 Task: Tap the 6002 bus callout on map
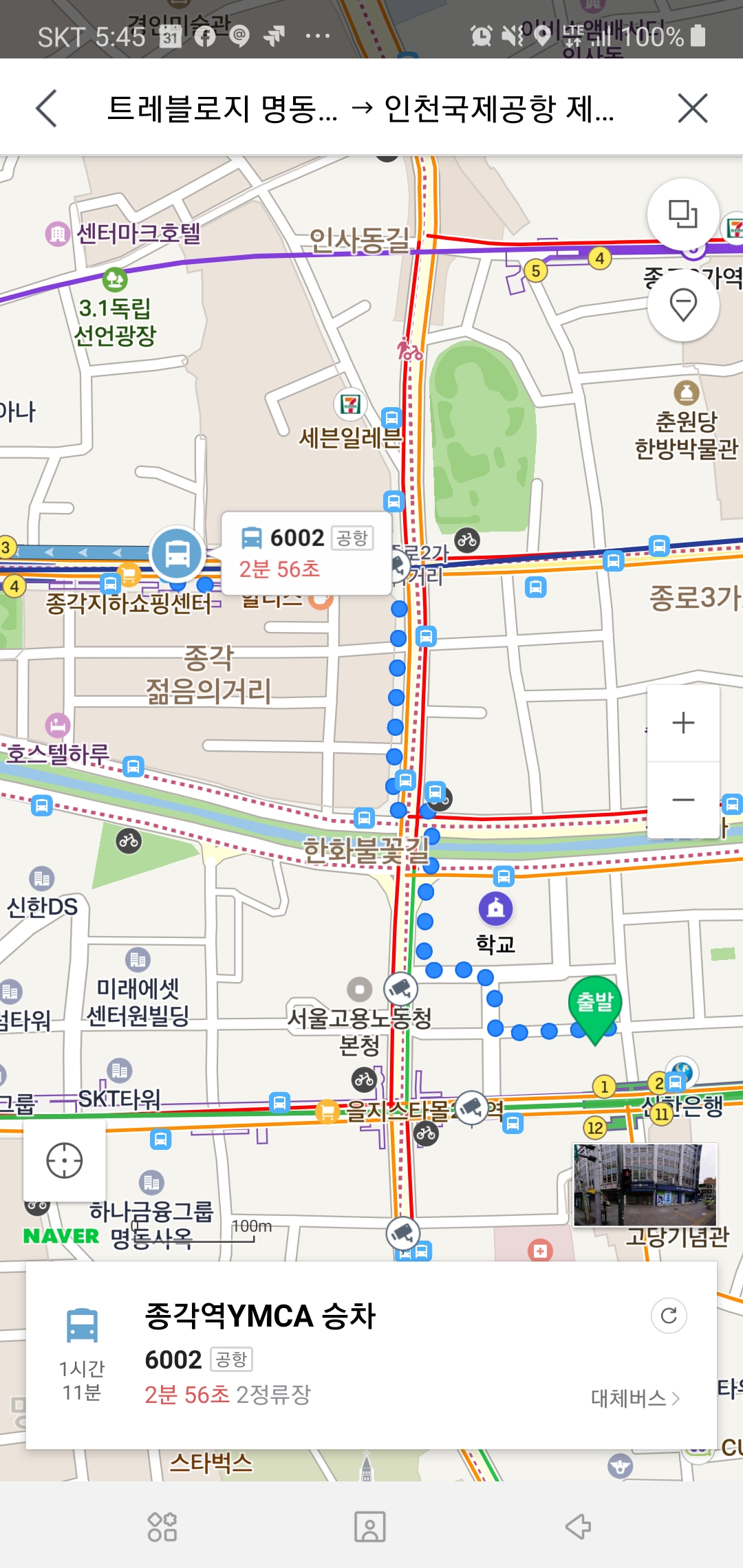tap(306, 553)
